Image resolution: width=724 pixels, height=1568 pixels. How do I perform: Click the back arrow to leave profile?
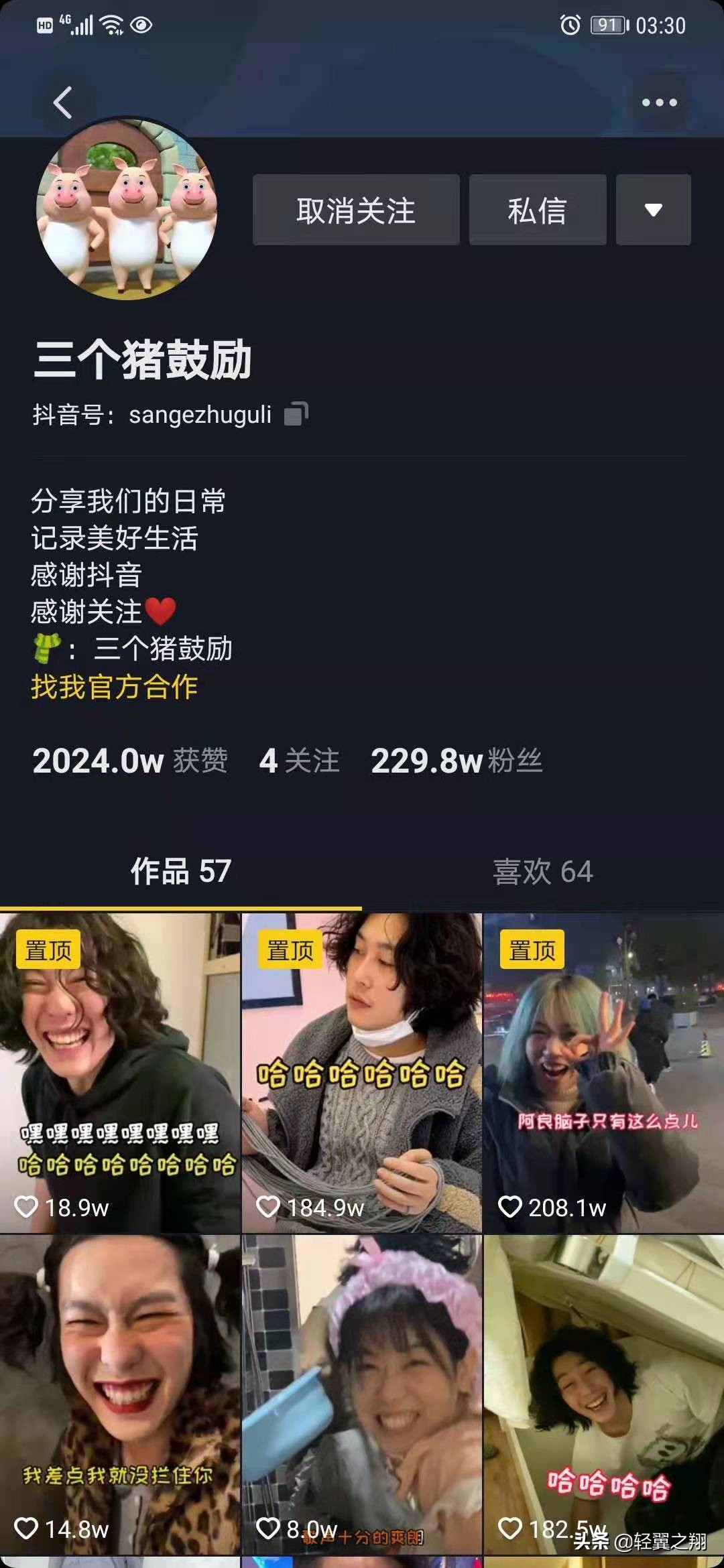click(x=64, y=104)
